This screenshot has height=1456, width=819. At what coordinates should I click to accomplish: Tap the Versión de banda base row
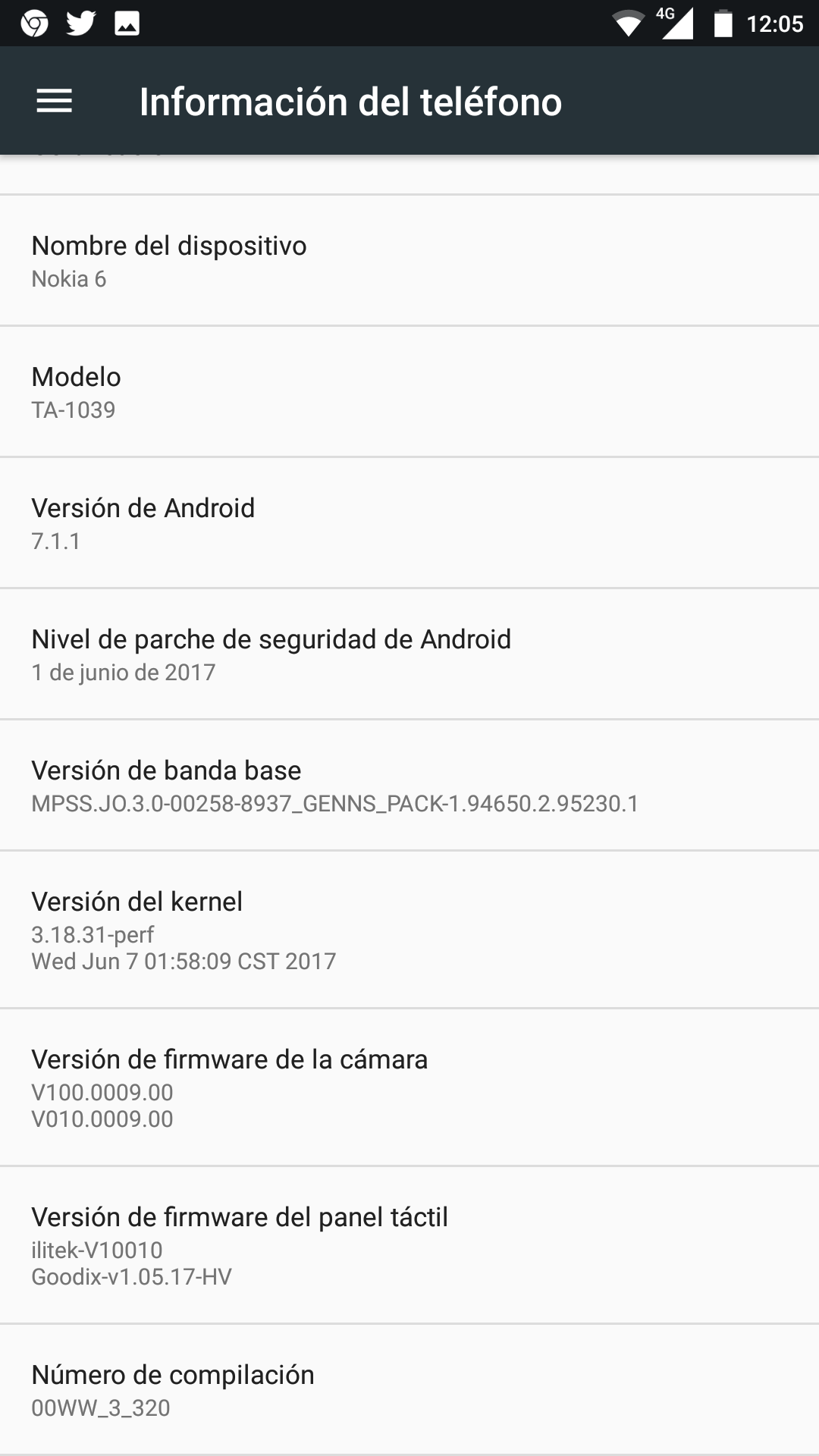tap(409, 786)
